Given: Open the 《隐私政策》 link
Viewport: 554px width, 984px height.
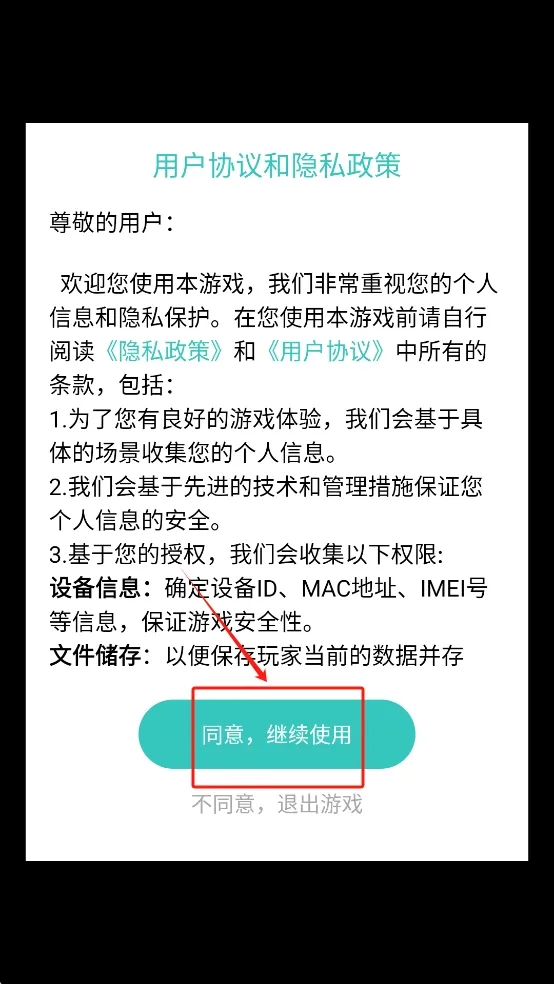Looking at the screenshot, I should [x=163, y=352].
